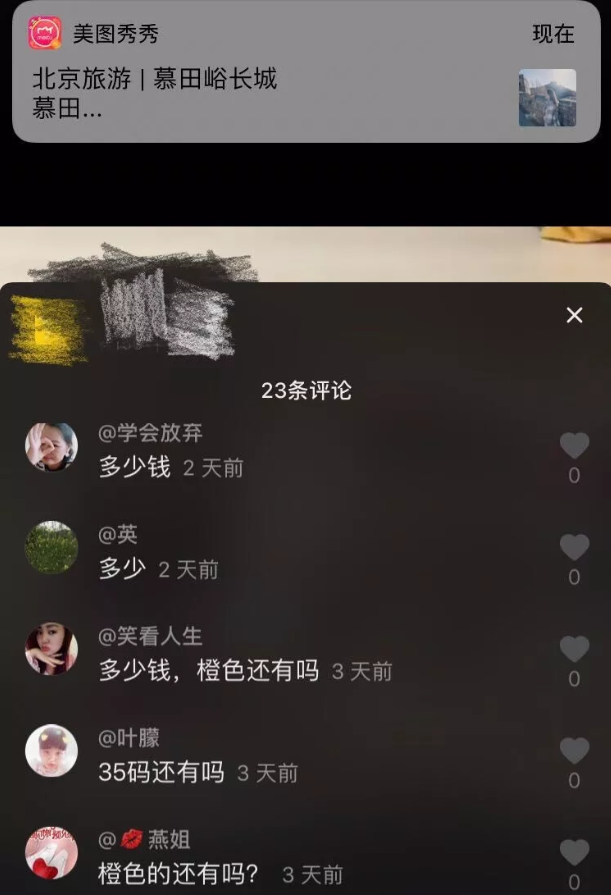Reply to 笑看人生's comment about 橙色
611x895 pixels.
pos(208,670)
